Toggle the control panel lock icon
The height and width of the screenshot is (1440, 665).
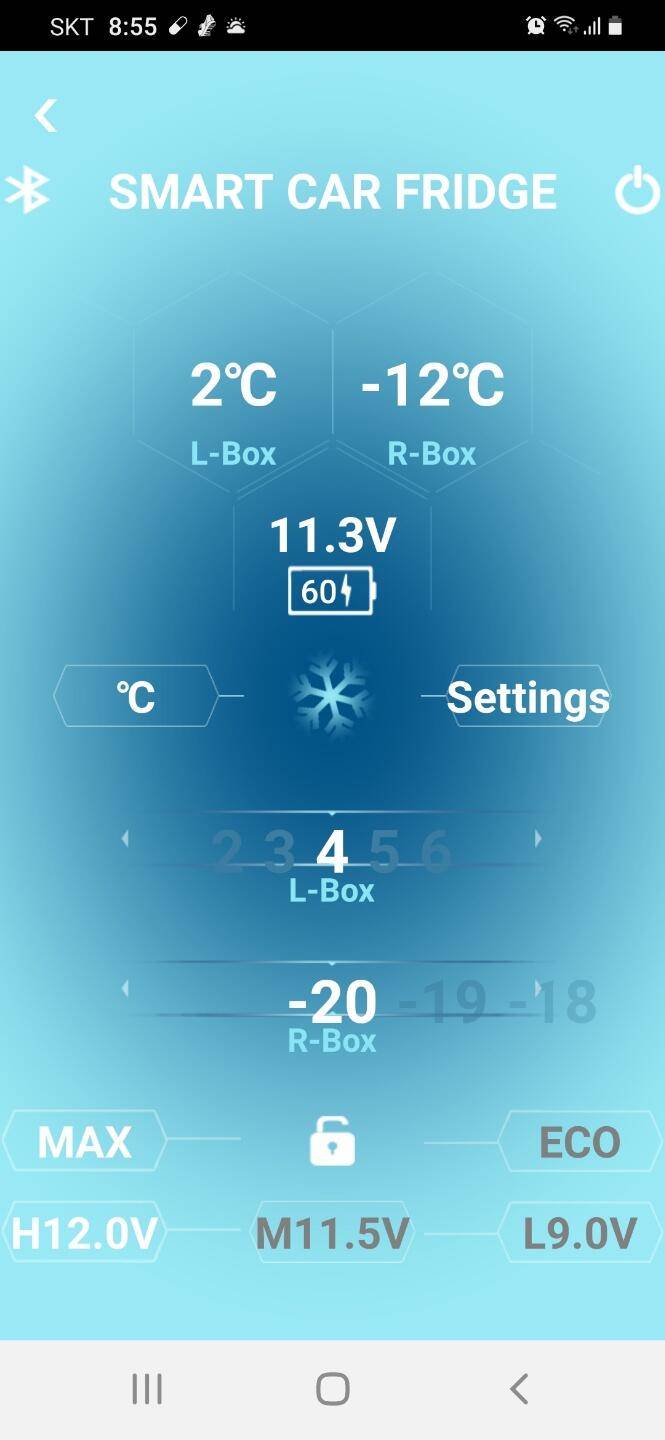click(x=332, y=1141)
